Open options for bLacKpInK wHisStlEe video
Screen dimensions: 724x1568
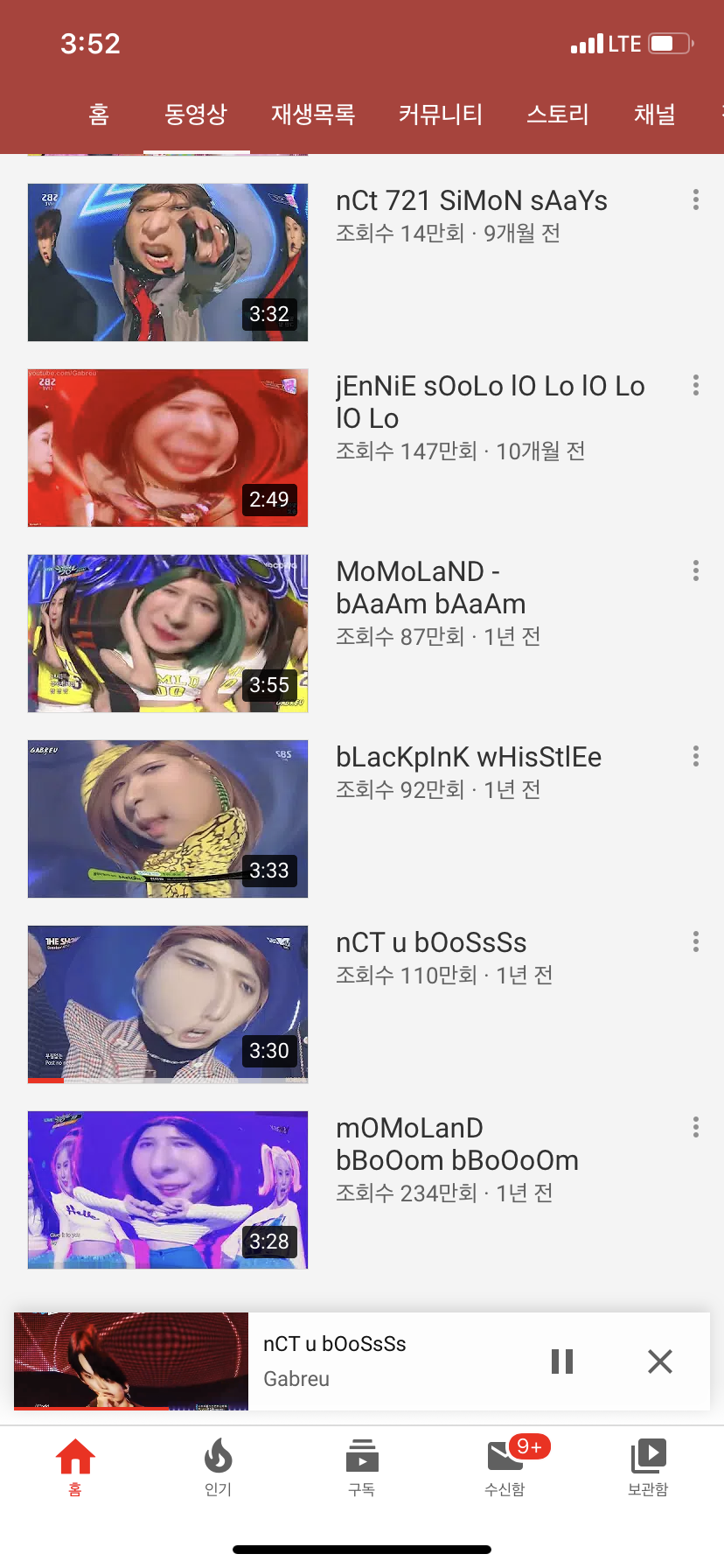(x=695, y=755)
